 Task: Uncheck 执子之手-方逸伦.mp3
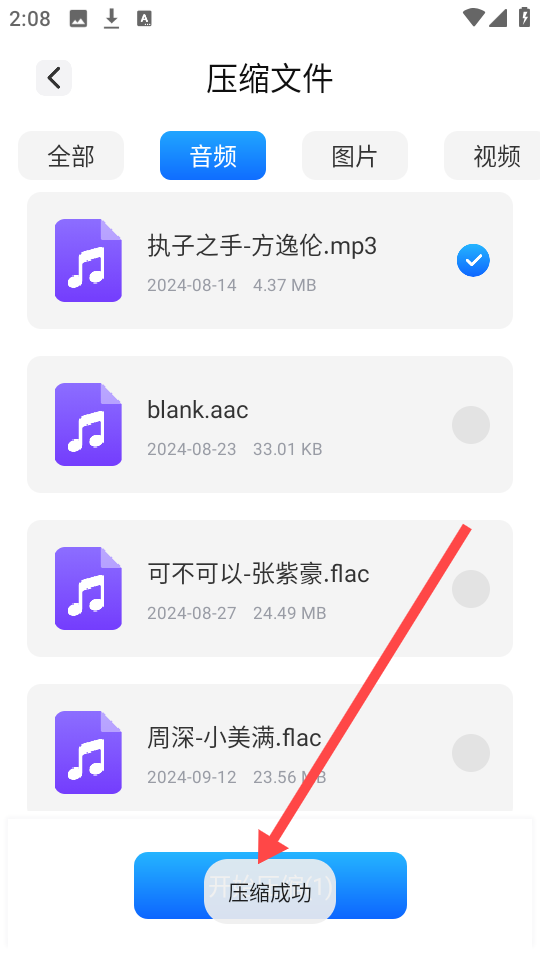pyautogui.click(x=473, y=260)
